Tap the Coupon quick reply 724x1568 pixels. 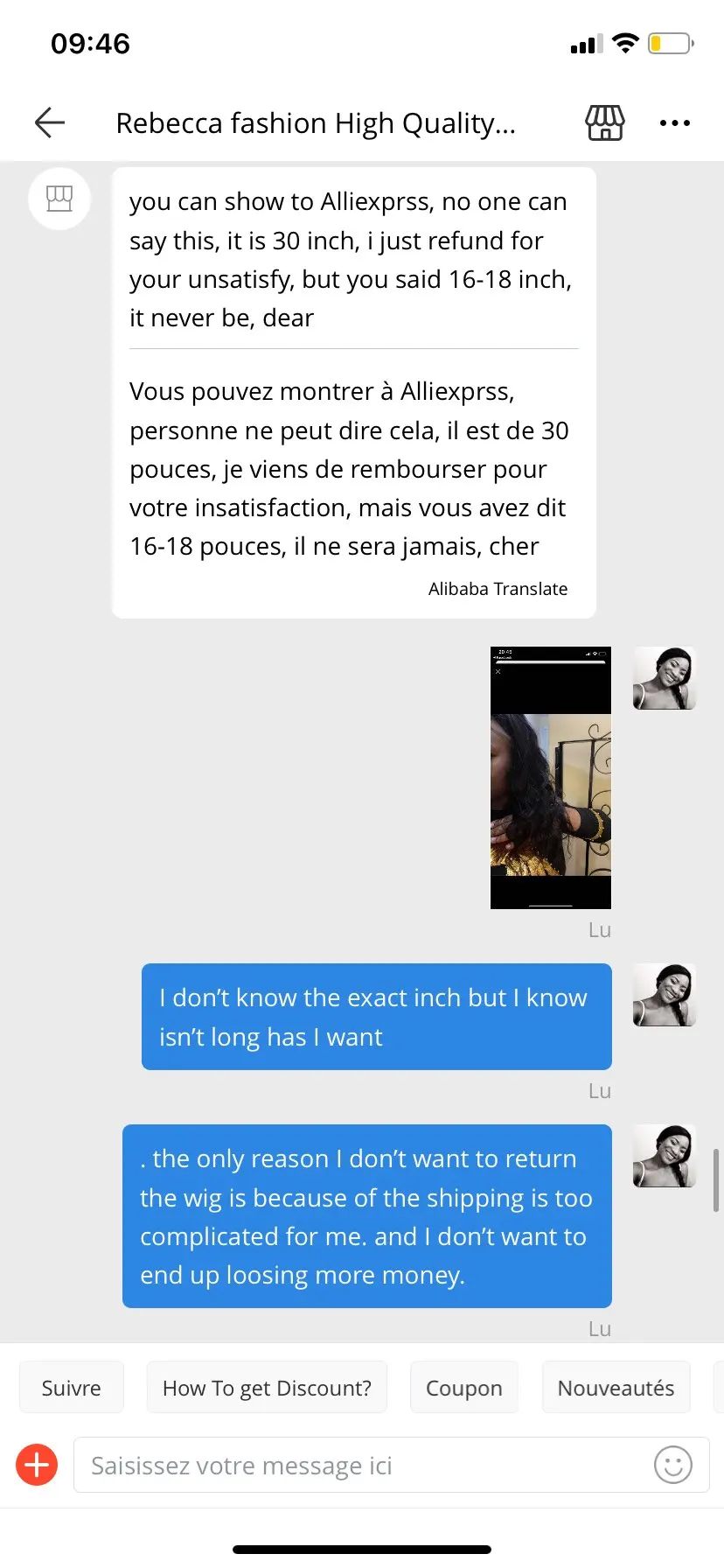tap(463, 1388)
